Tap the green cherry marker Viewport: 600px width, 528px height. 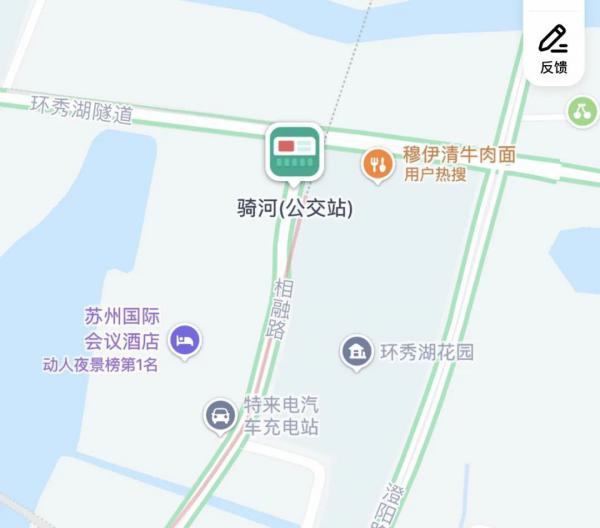(x=582, y=111)
